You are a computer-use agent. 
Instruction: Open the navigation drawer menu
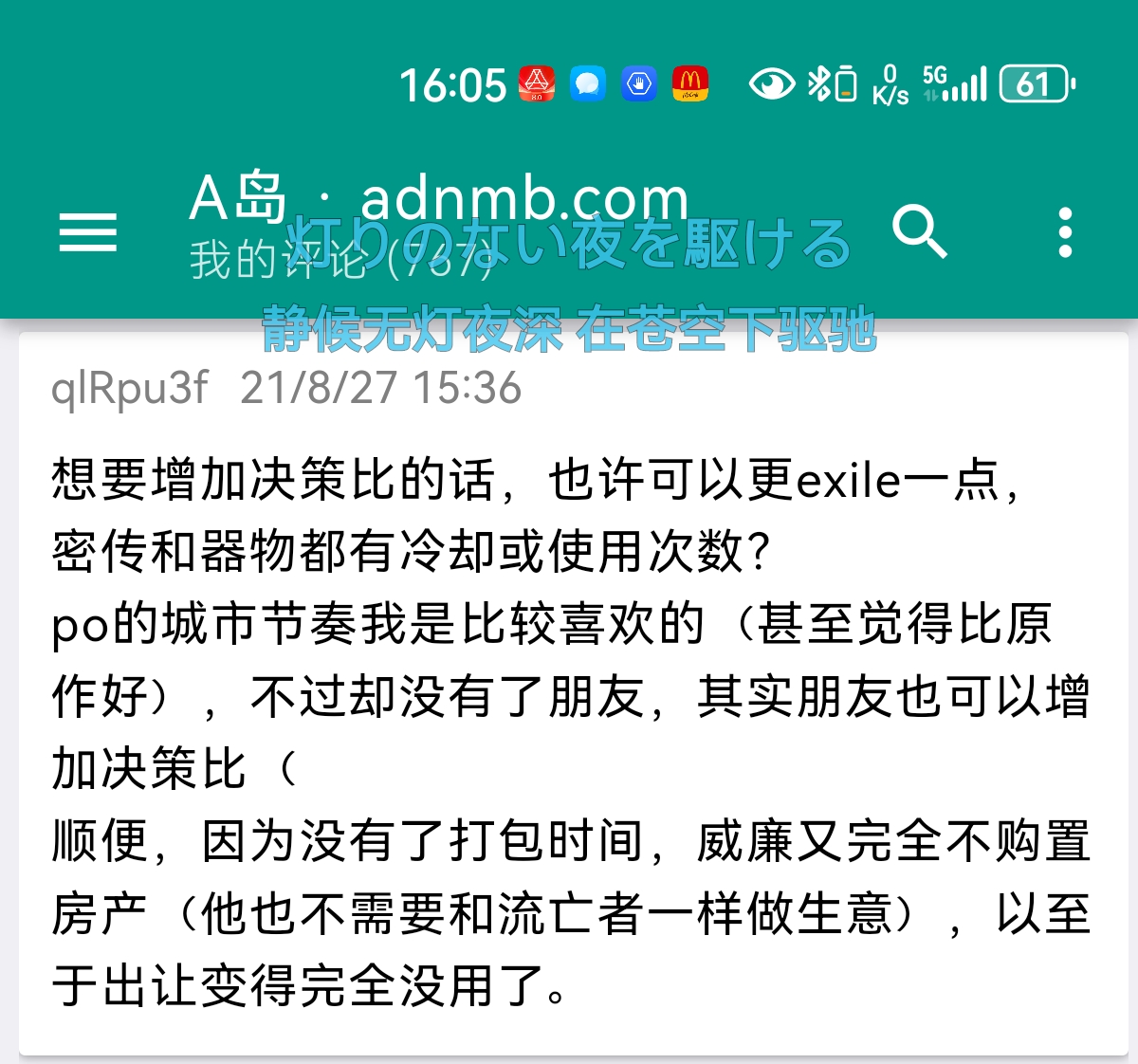[x=88, y=232]
